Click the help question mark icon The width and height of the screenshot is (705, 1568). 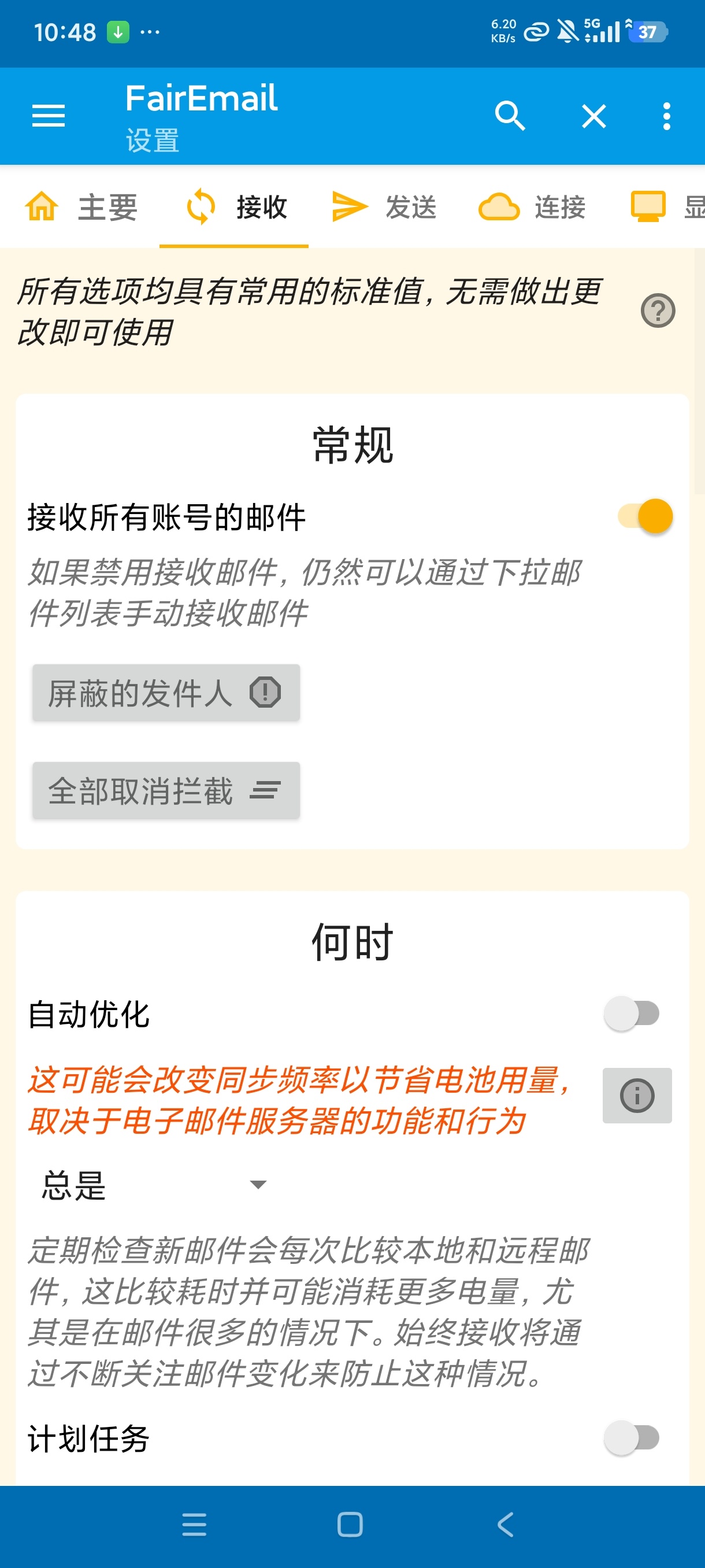tap(657, 312)
